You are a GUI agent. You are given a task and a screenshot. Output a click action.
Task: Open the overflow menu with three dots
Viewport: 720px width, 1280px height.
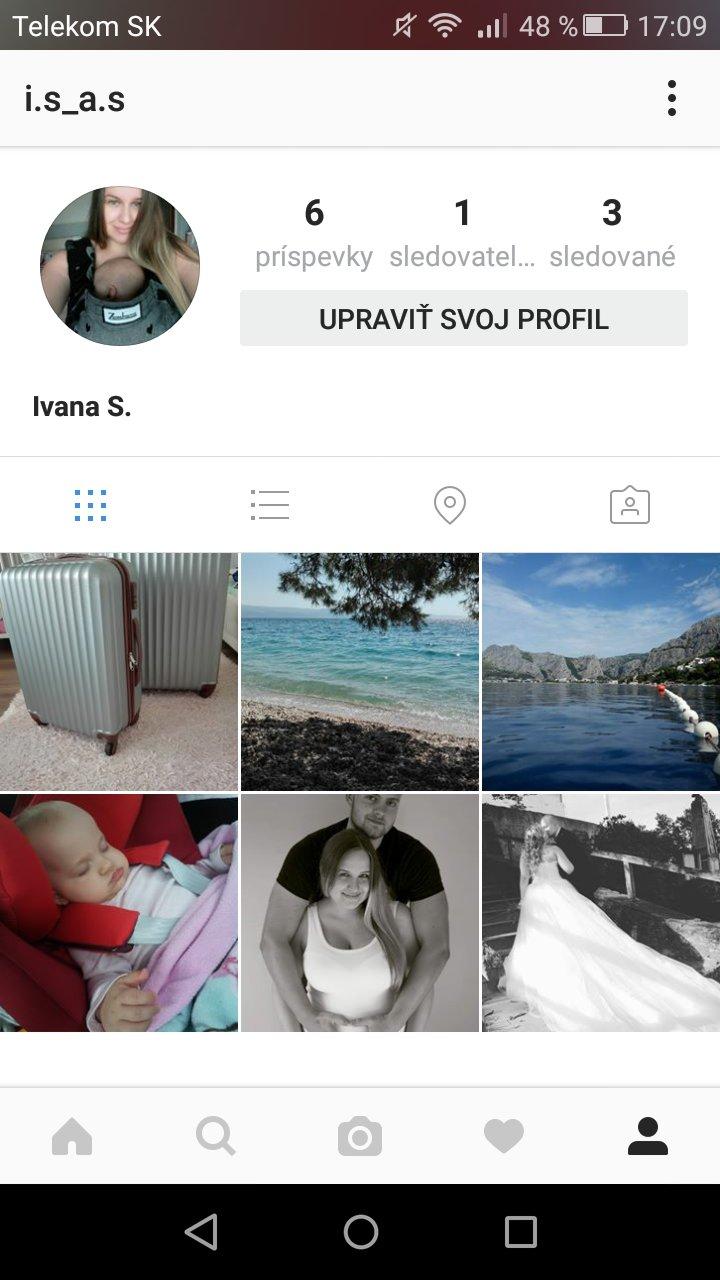[x=671, y=98]
